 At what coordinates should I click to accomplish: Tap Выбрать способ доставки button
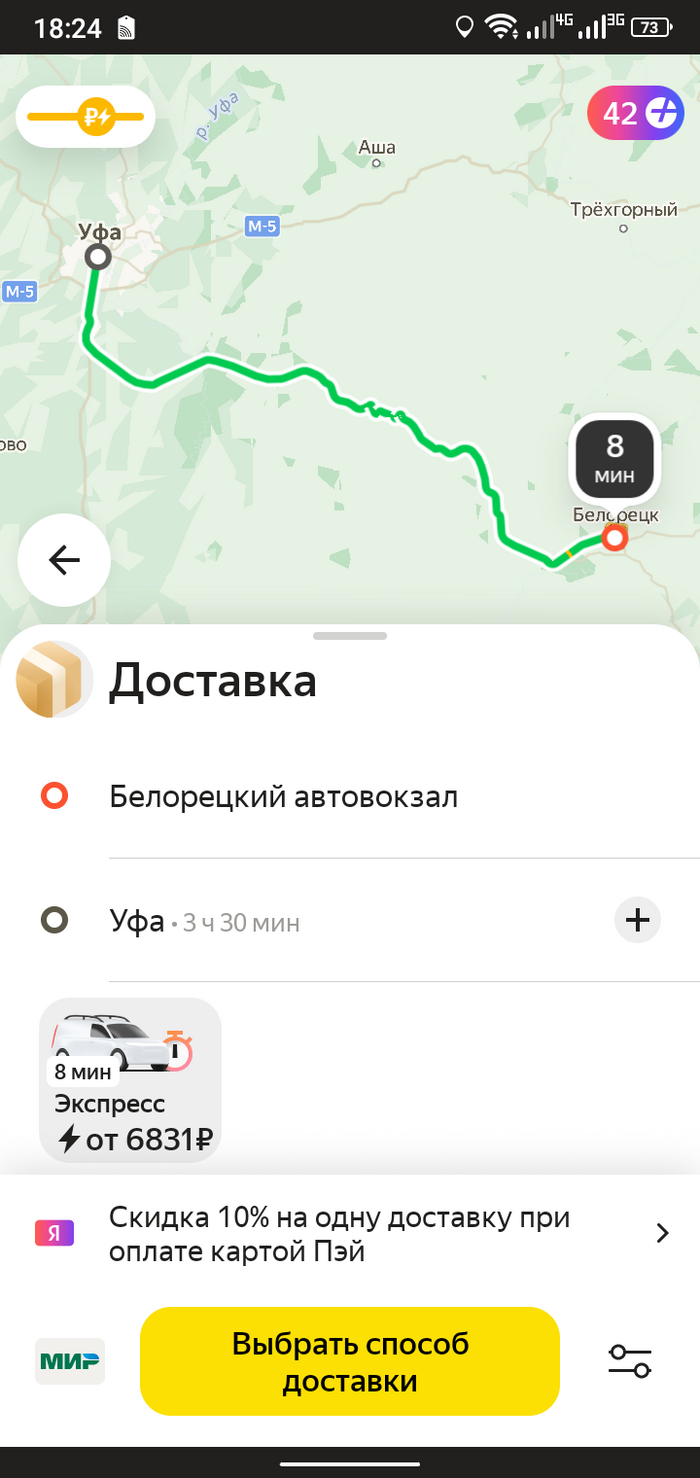click(x=349, y=1361)
